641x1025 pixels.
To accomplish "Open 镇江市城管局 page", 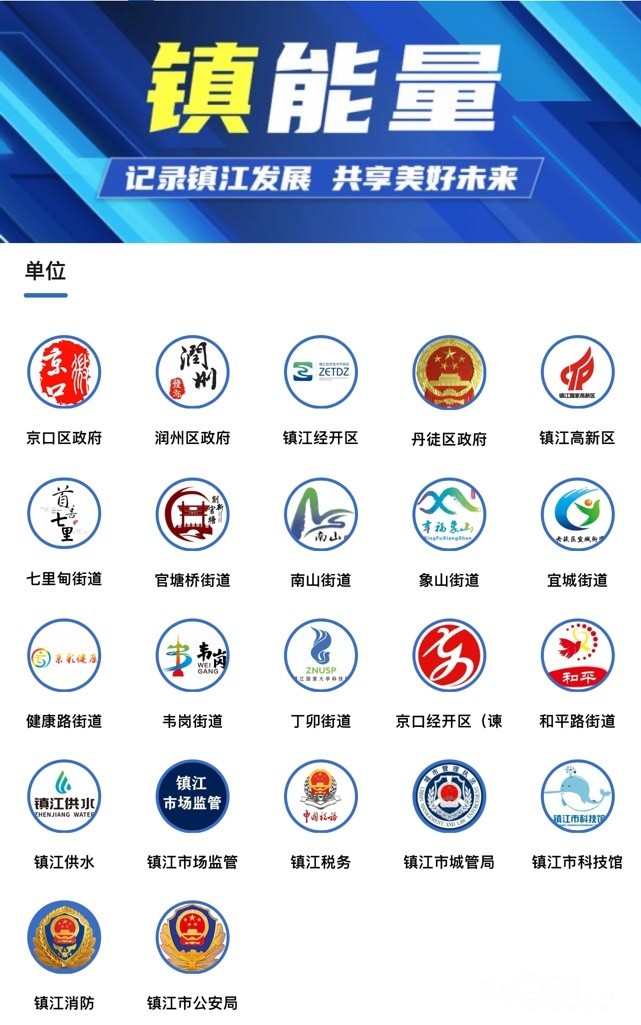I will click(x=449, y=797).
